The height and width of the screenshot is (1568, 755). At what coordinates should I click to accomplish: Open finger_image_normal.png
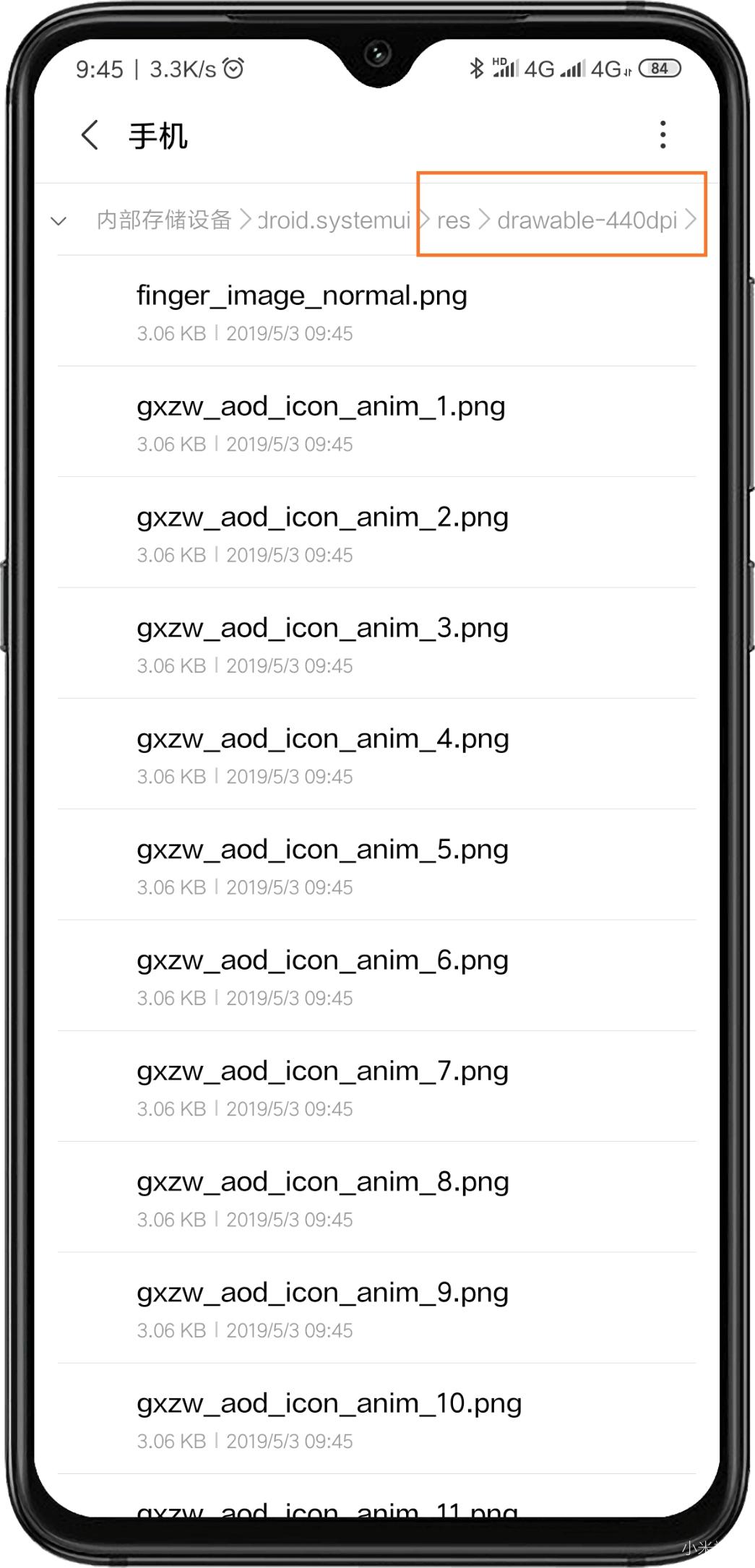click(x=302, y=311)
